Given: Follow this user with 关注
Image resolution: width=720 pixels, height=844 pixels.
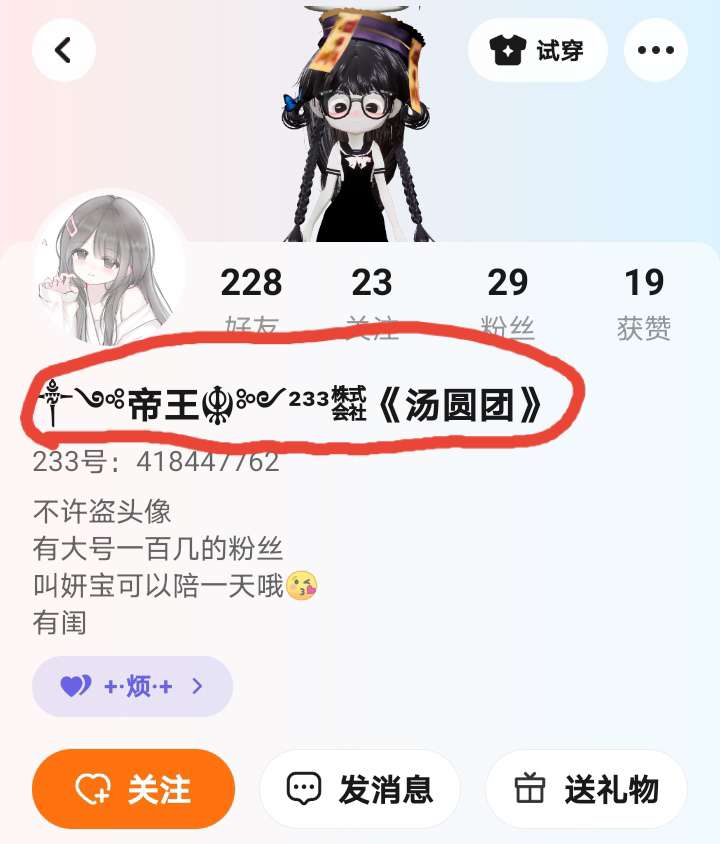Looking at the screenshot, I should (133, 790).
